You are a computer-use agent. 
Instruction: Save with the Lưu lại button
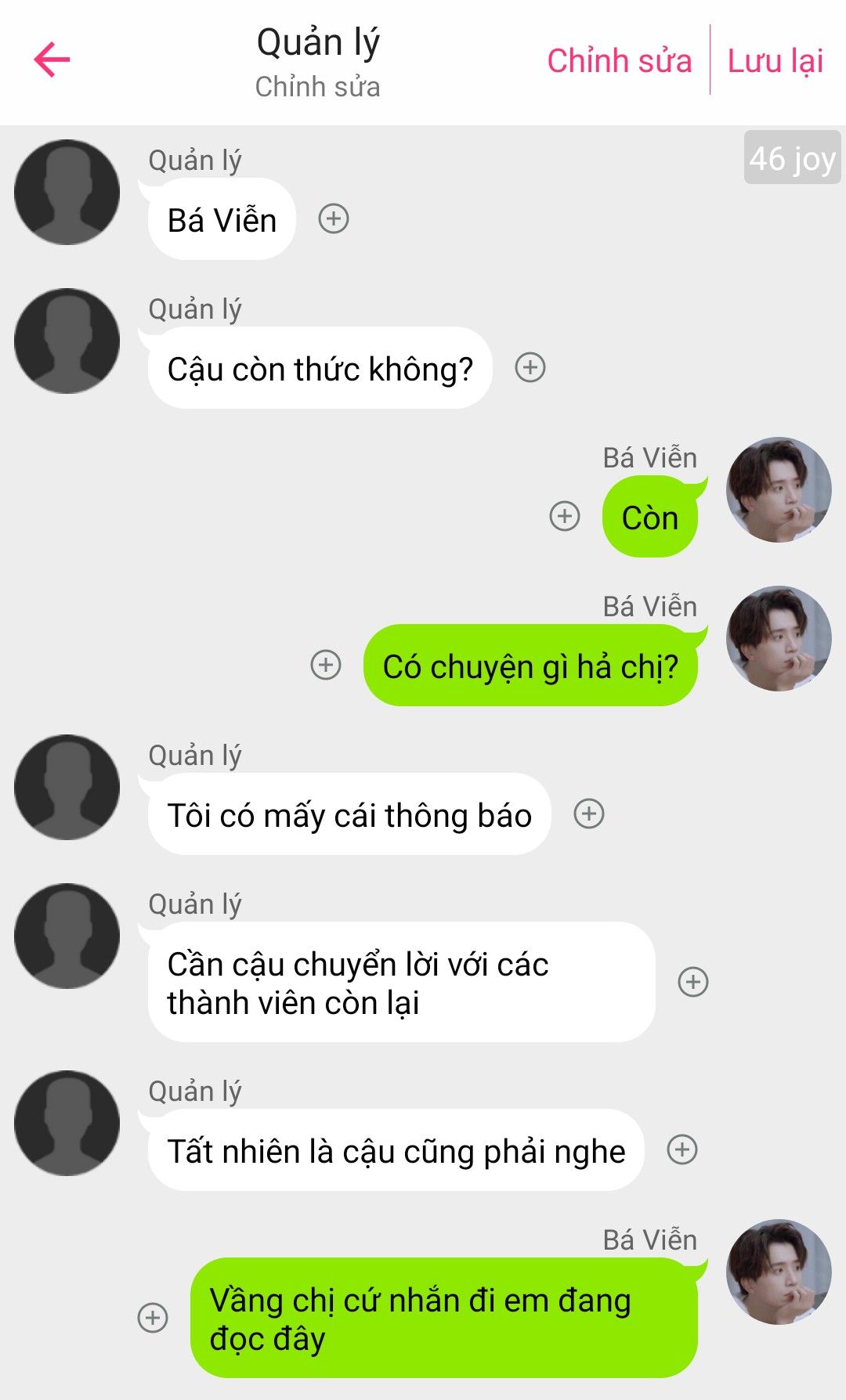(775, 61)
